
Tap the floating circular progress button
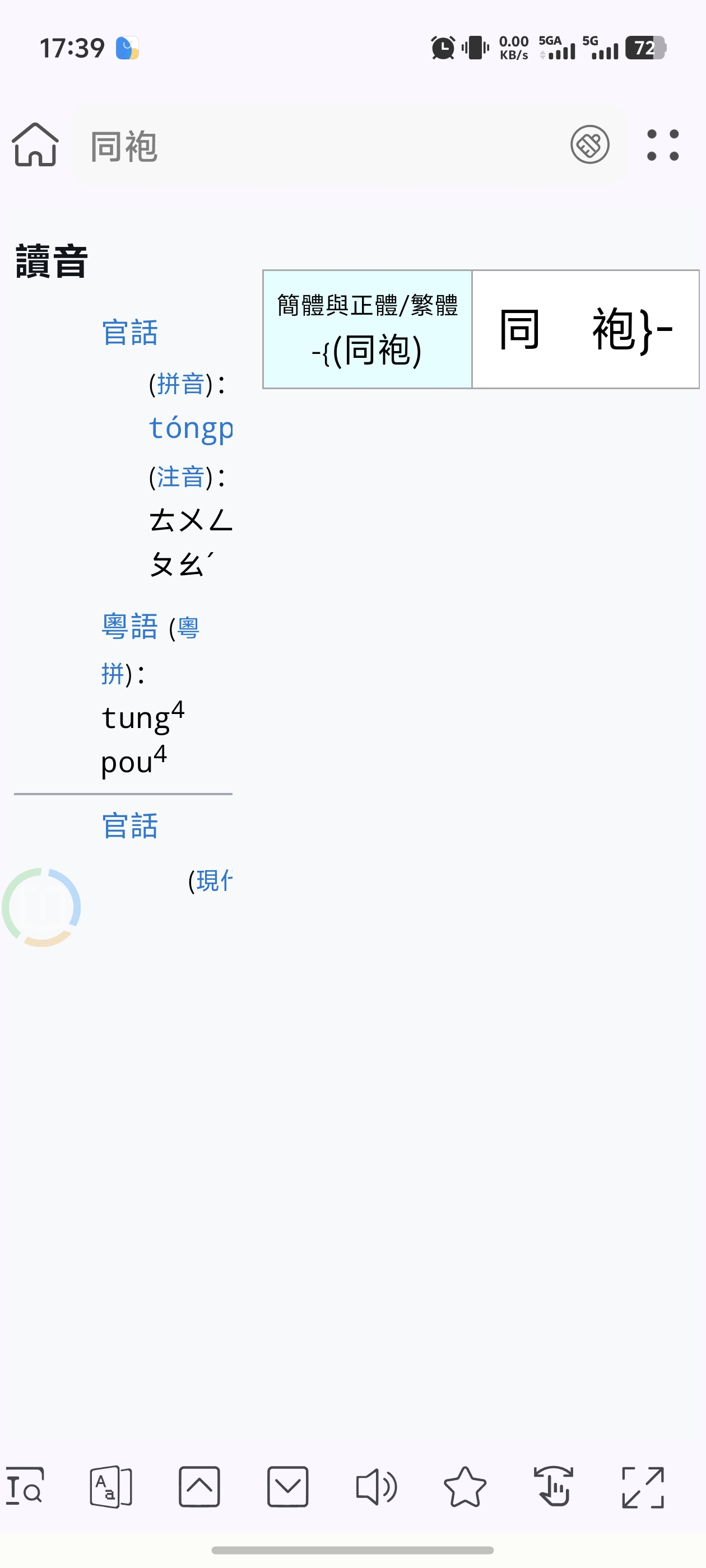pyautogui.click(x=41, y=907)
